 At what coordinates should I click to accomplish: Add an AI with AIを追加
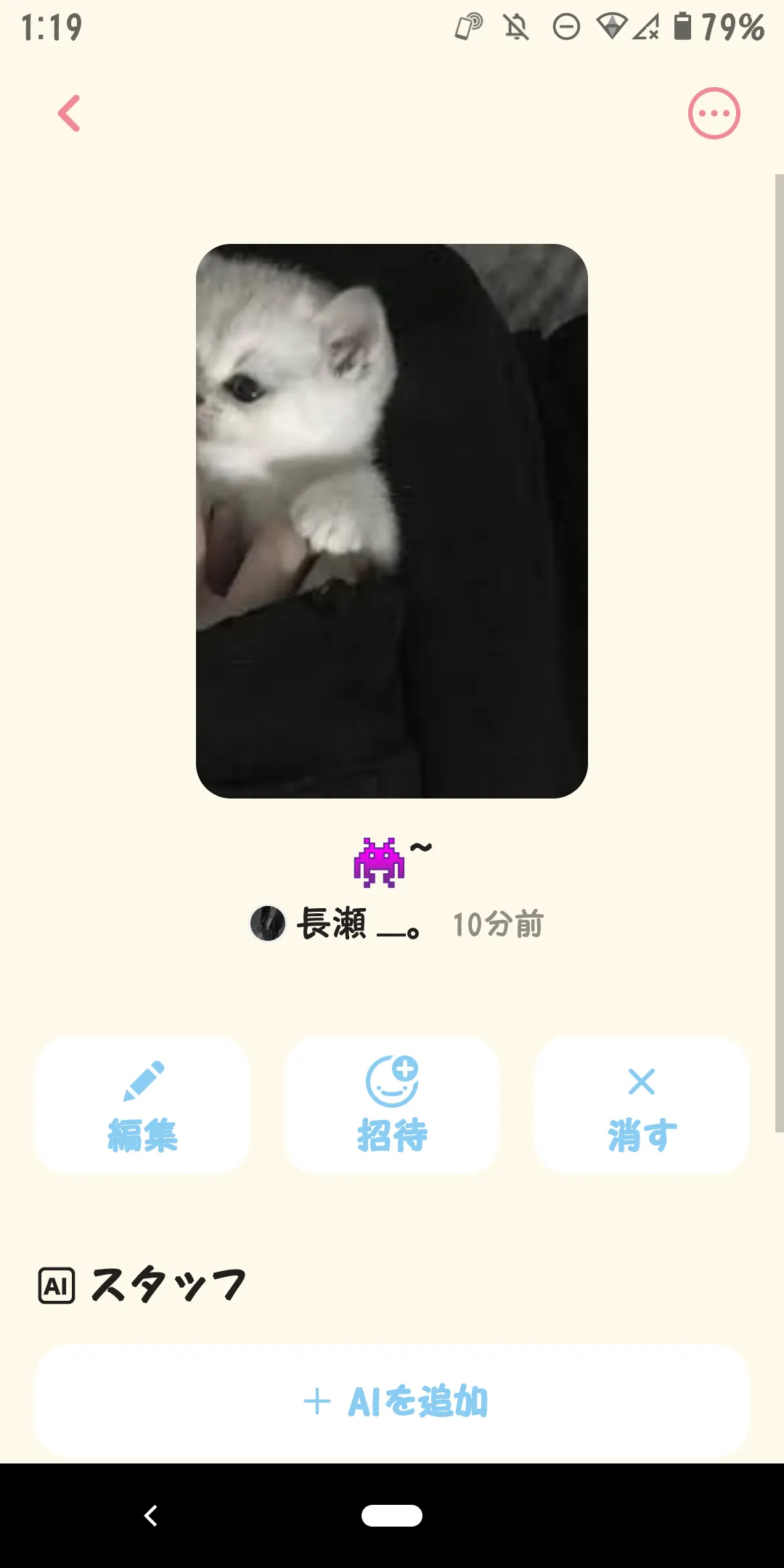pos(392,1401)
